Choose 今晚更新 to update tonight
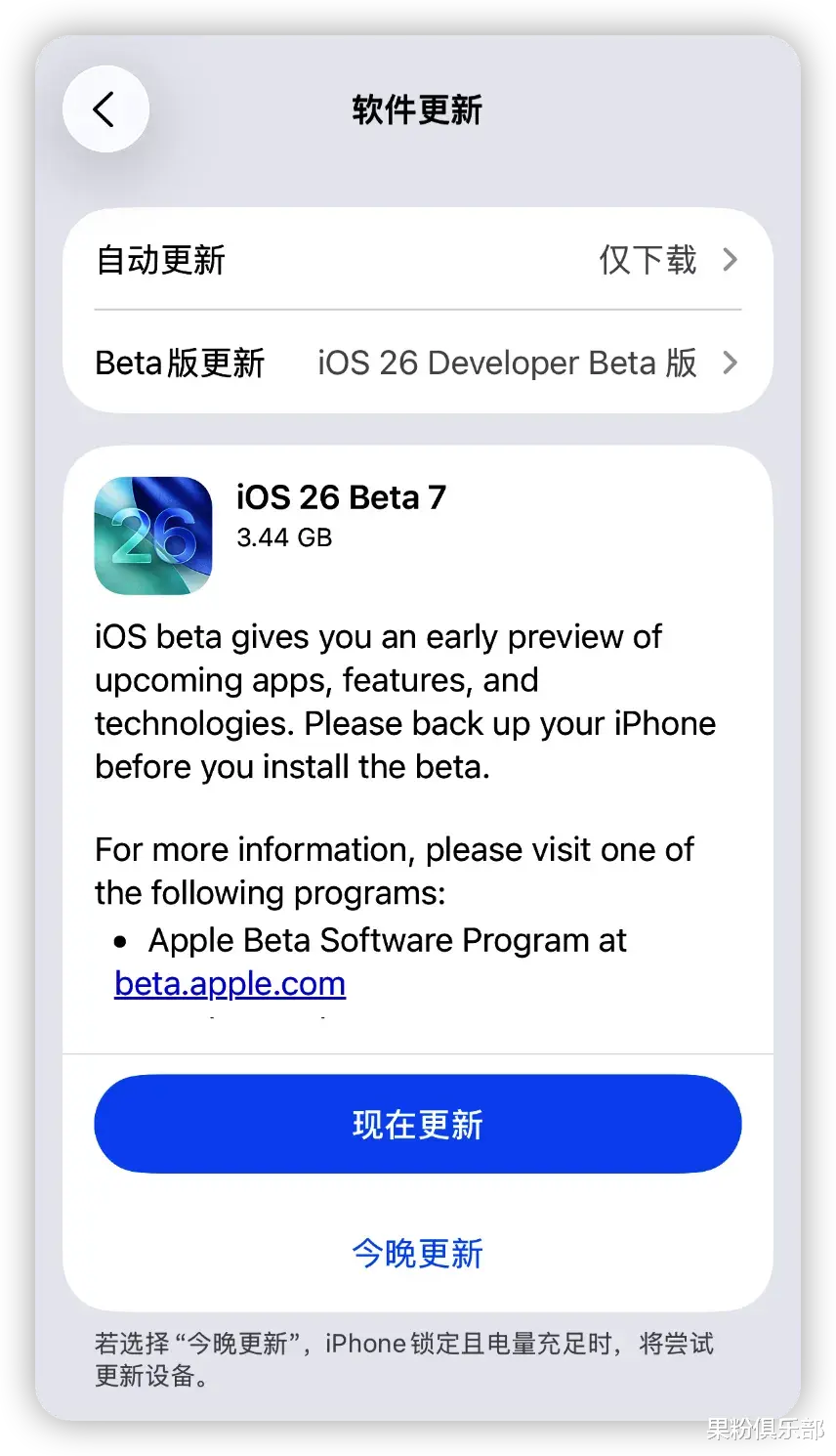The image size is (836, 1456). pos(417,1254)
